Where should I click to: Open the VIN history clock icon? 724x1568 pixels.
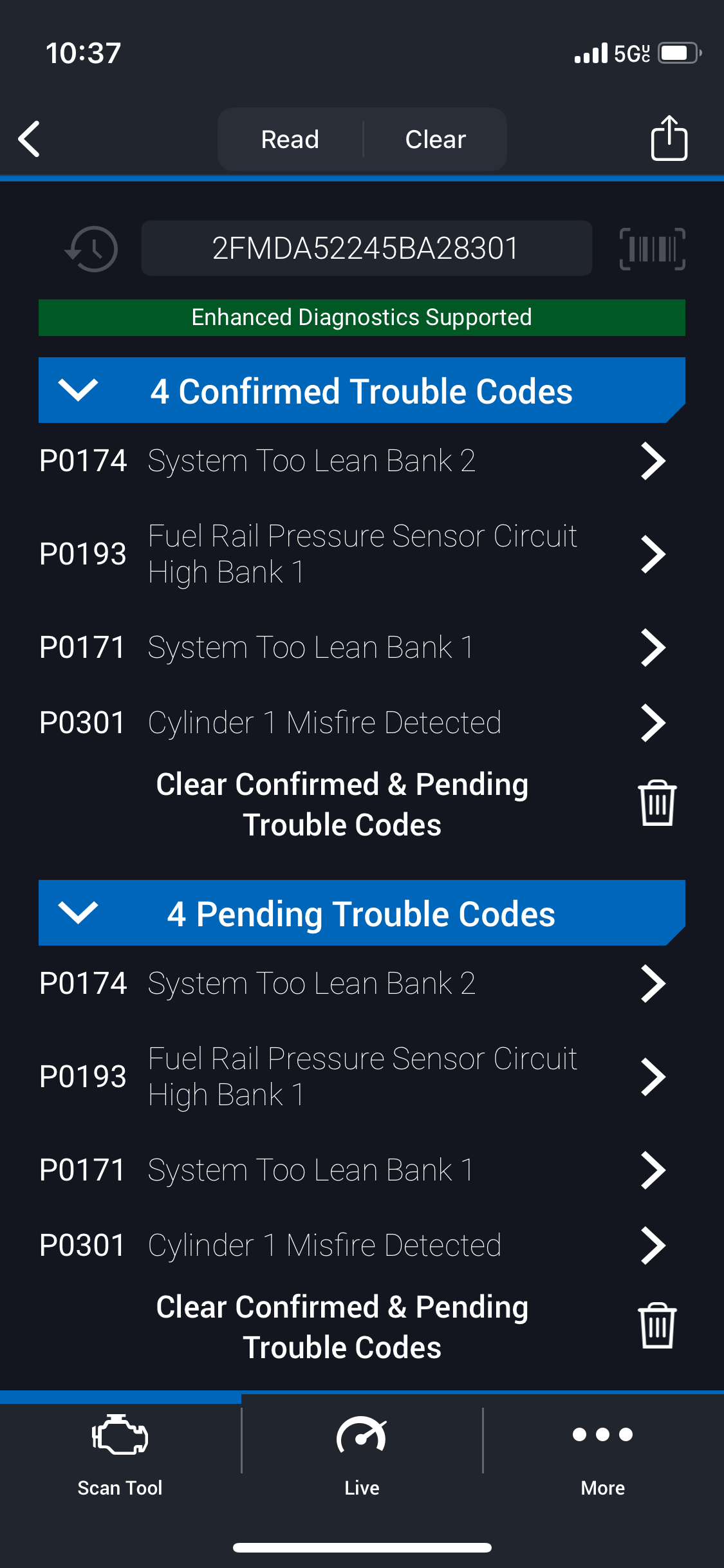tap(91, 248)
